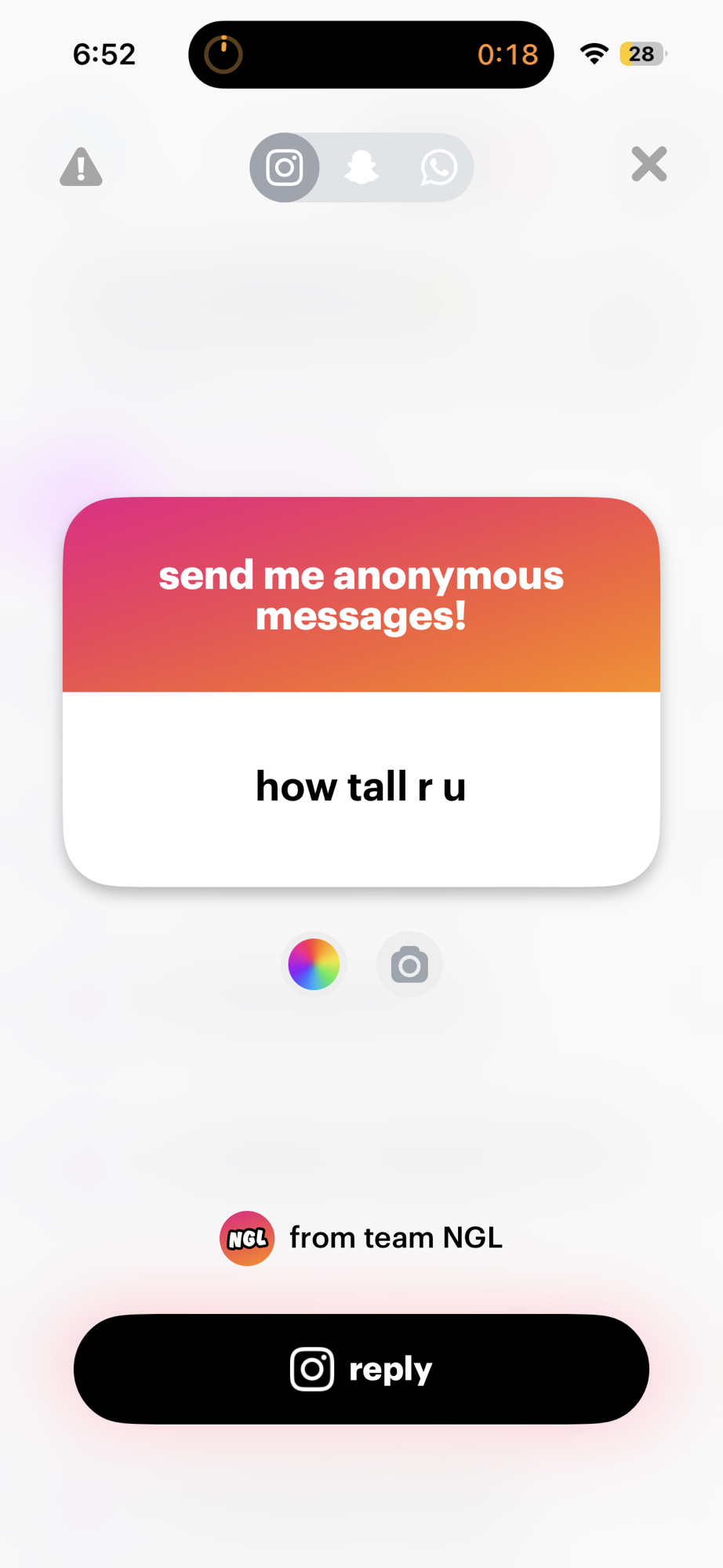Close the message screen

pyautogui.click(x=649, y=164)
